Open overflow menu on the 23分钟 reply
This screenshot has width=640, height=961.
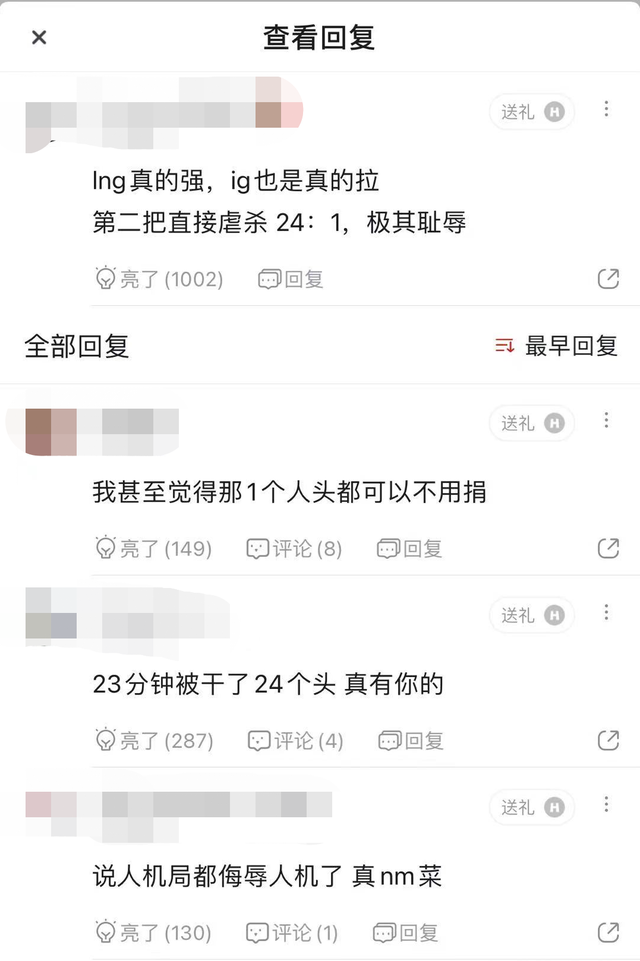pyautogui.click(x=606, y=613)
